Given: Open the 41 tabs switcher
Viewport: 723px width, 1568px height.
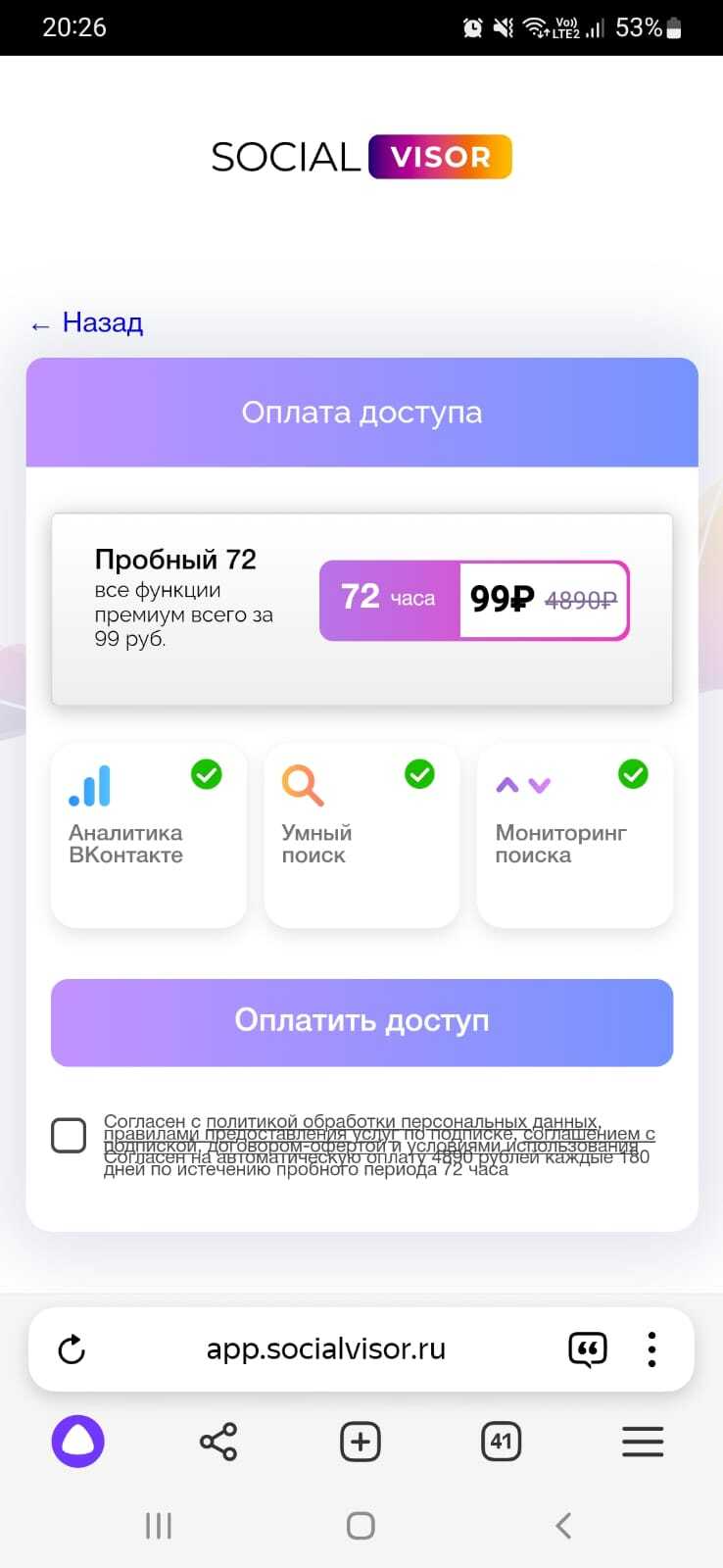Looking at the screenshot, I should (501, 1442).
